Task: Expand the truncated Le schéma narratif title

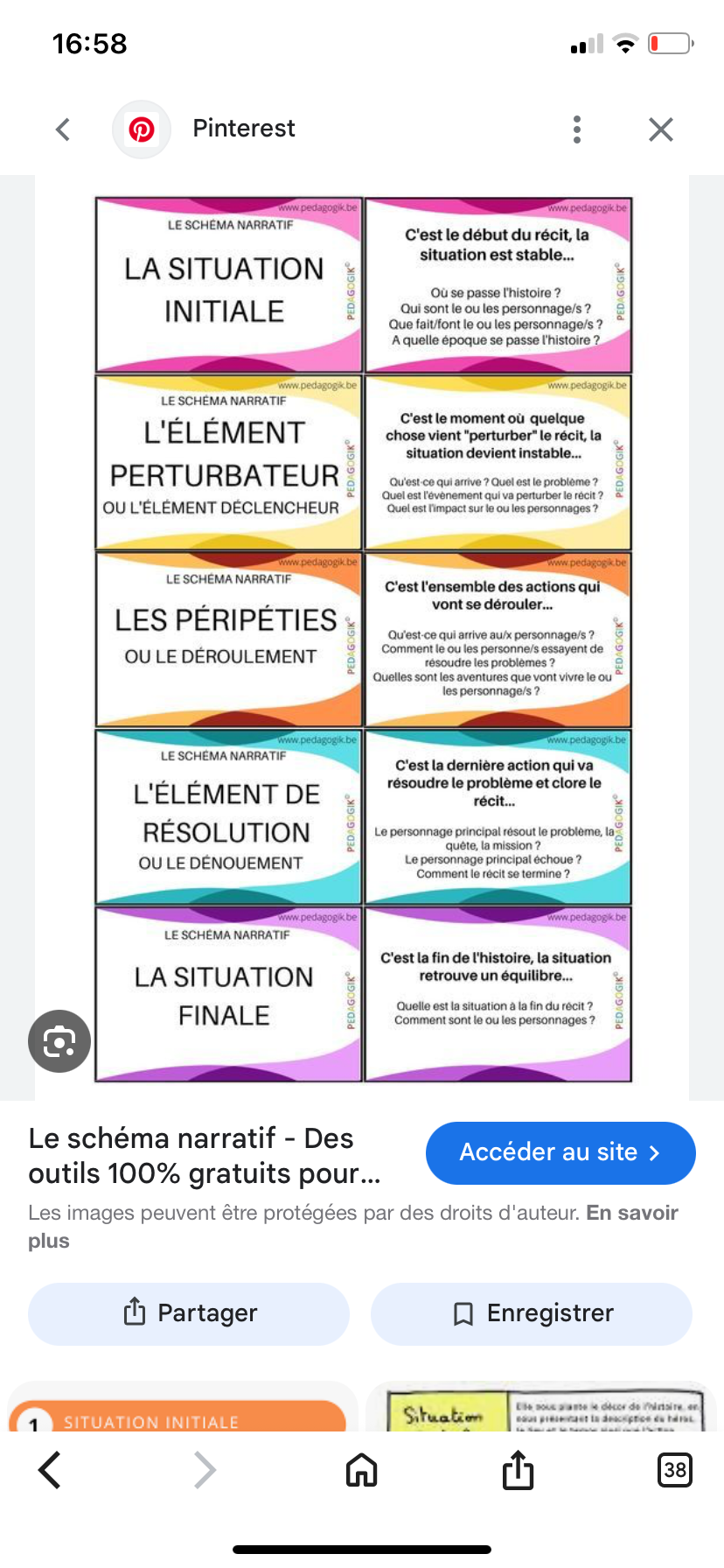Action: coord(191,1155)
